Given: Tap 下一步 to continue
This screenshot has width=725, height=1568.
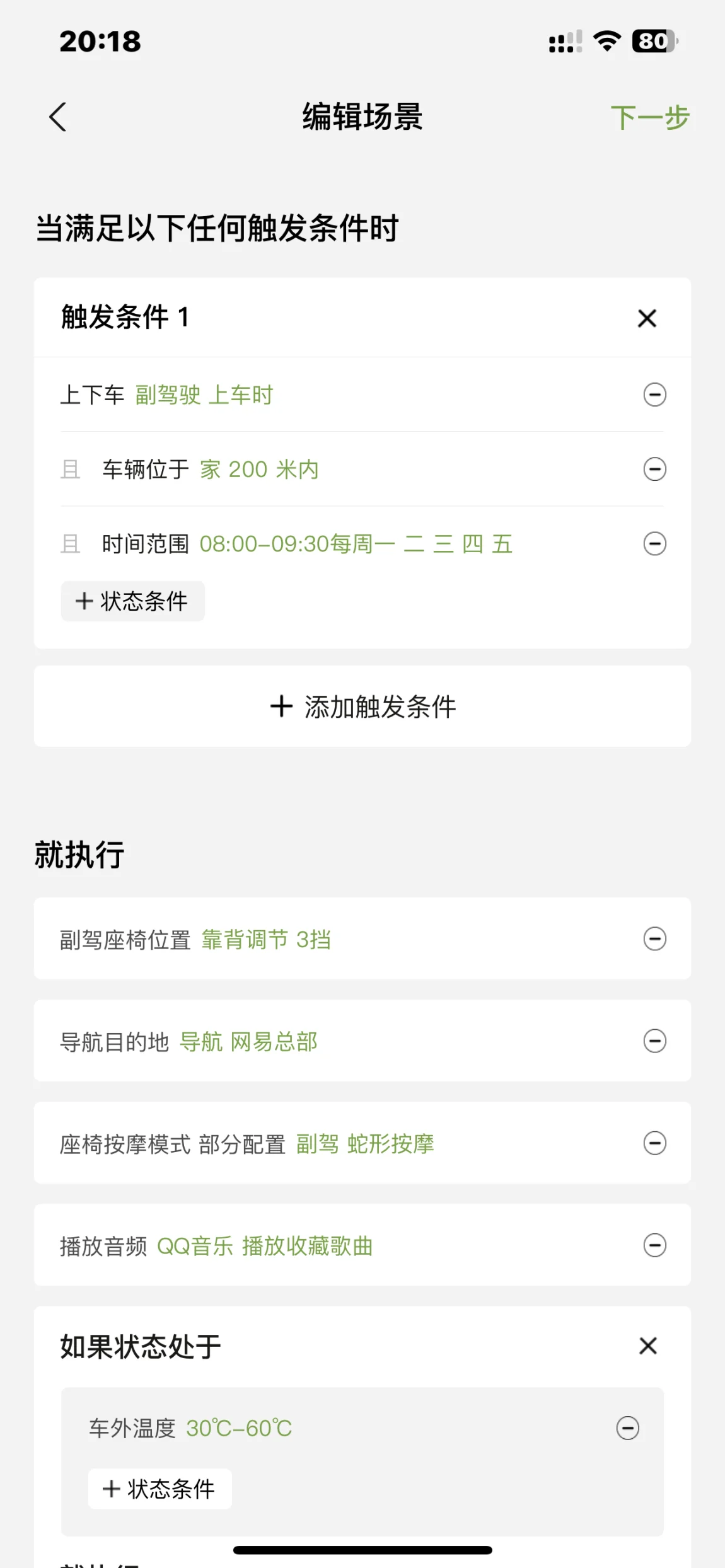Looking at the screenshot, I should point(649,118).
